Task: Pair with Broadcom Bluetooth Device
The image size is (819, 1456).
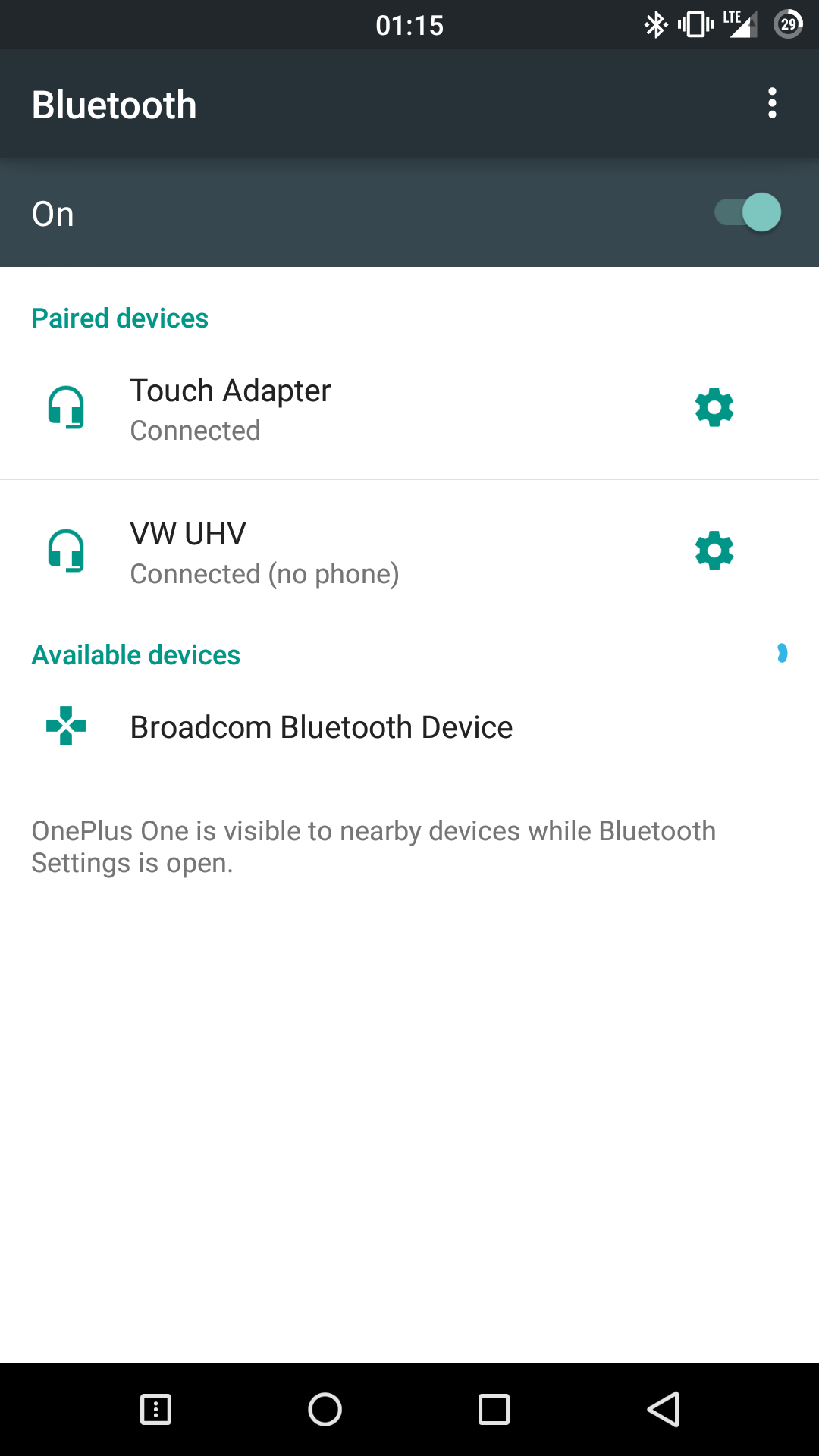Action: tap(409, 727)
